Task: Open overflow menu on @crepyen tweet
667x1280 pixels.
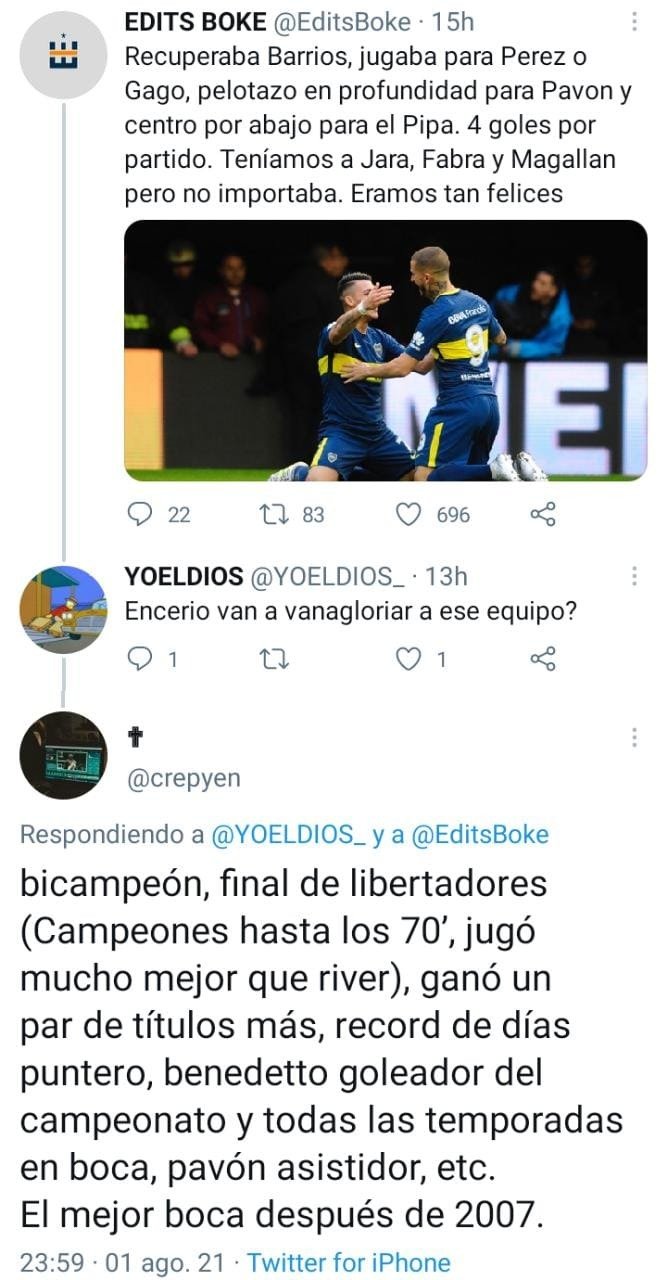Action: [x=636, y=738]
